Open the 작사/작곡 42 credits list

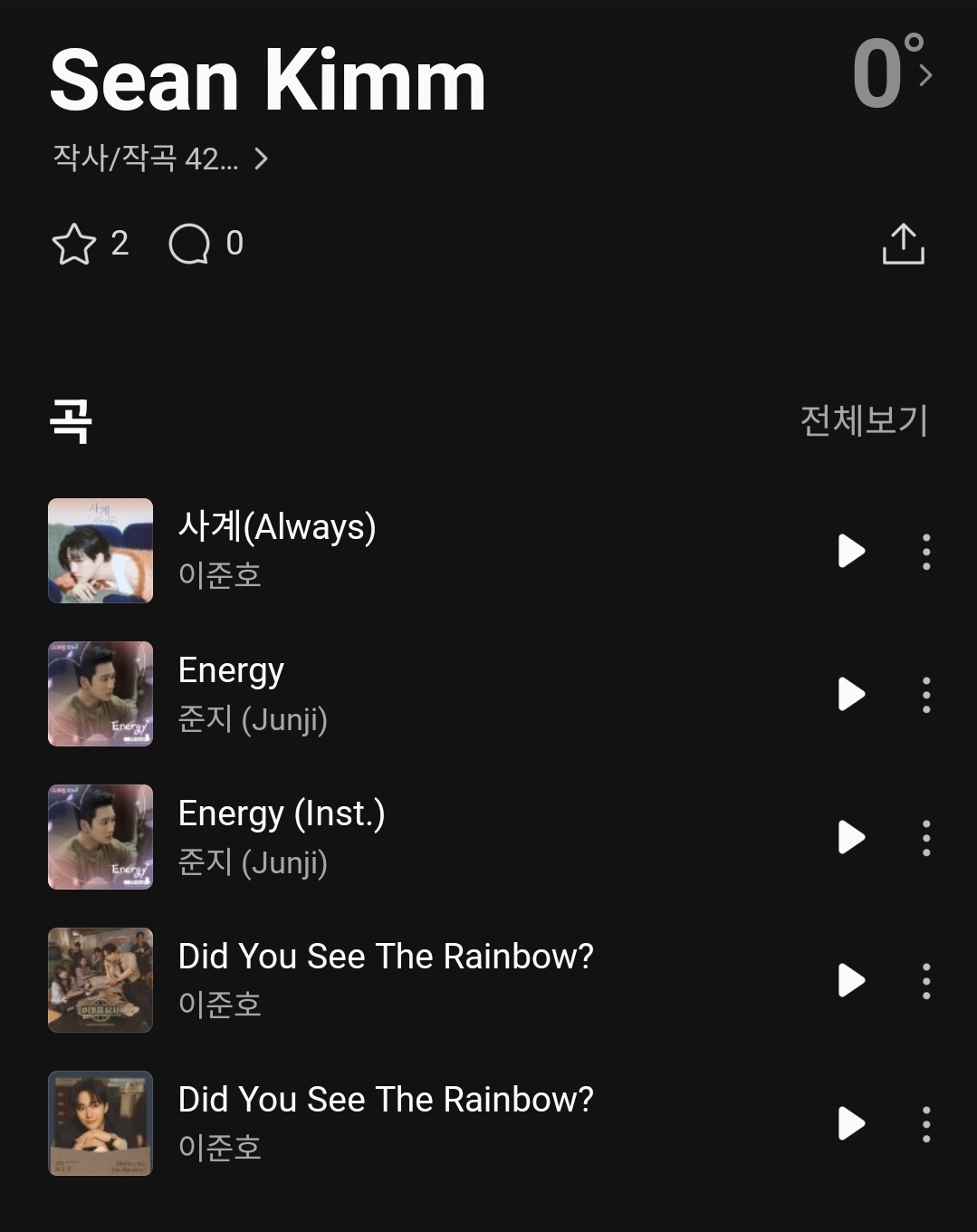pyautogui.click(x=145, y=159)
